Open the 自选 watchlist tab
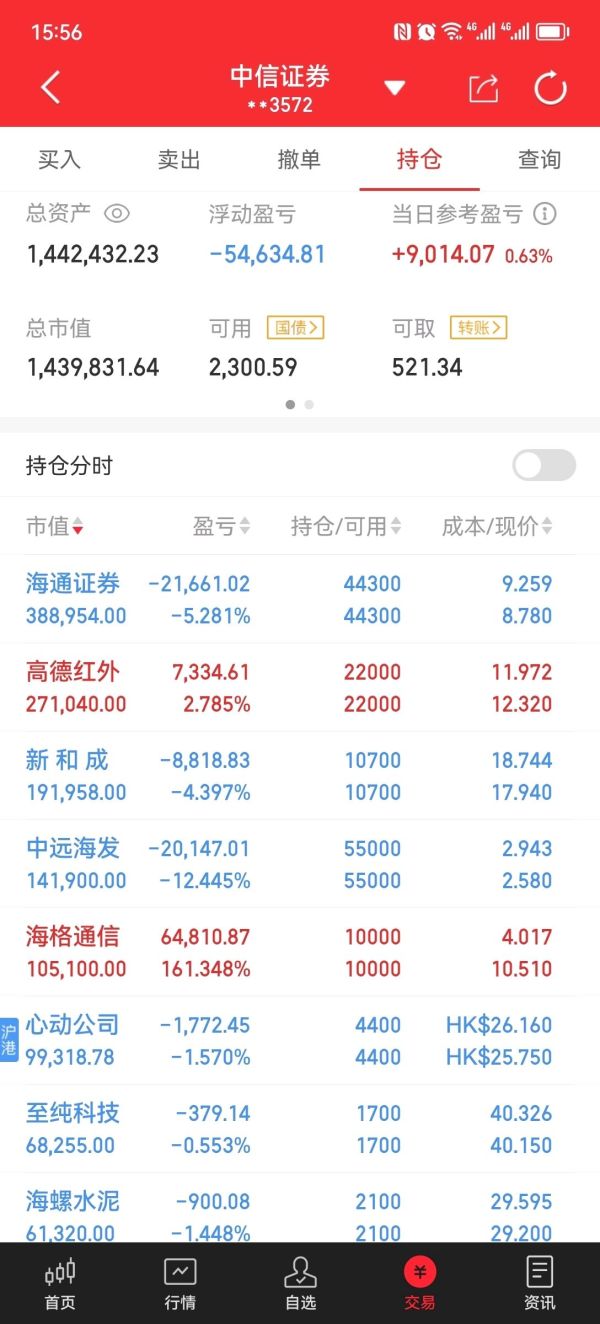Viewport: 600px width, 1324px height. [x=300, y=1284]
